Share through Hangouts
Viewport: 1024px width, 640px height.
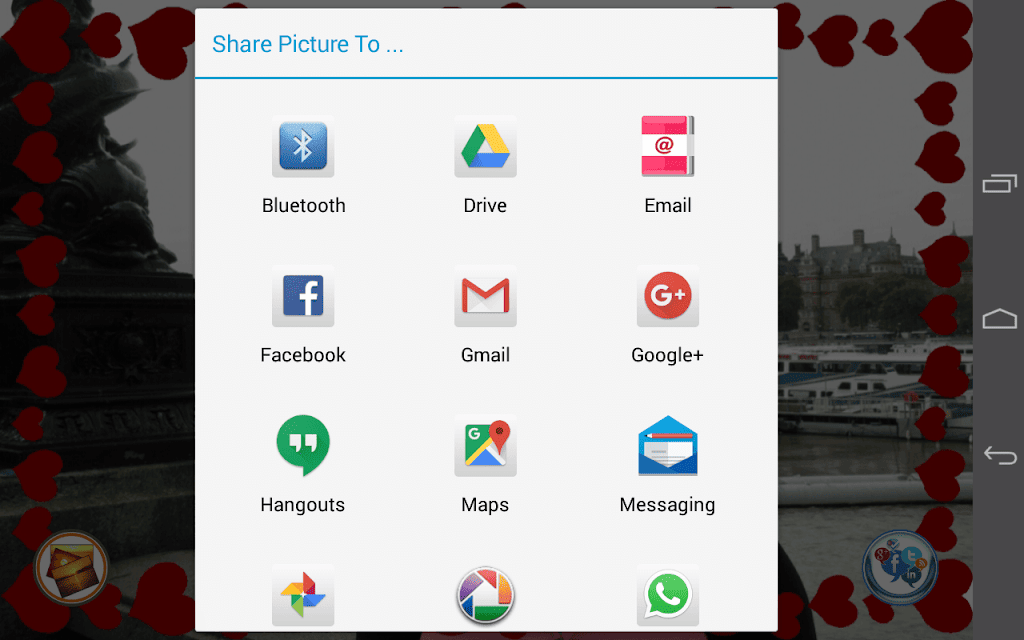[x=303, y=464]
